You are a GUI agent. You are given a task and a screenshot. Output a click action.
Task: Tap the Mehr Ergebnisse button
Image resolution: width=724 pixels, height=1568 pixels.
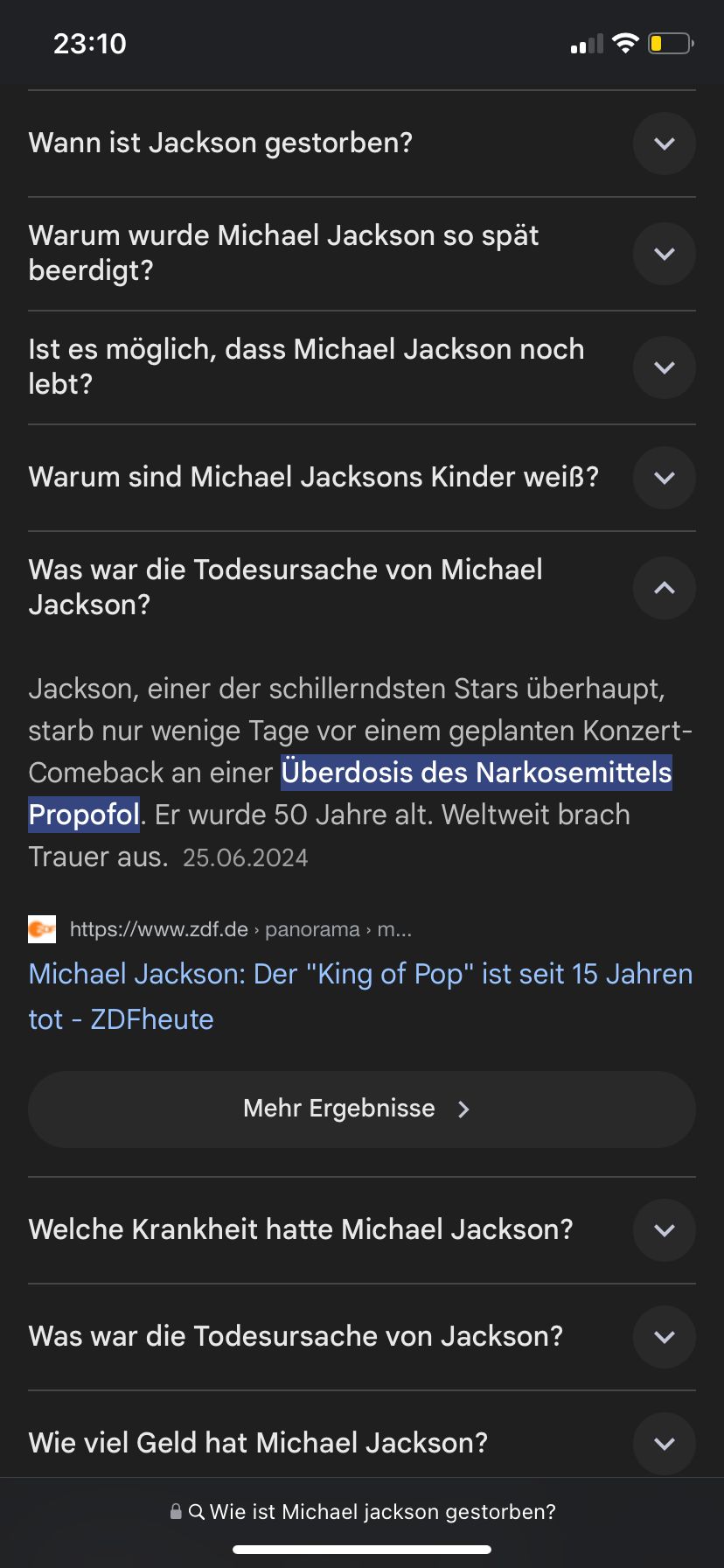tap(361, 1109)
